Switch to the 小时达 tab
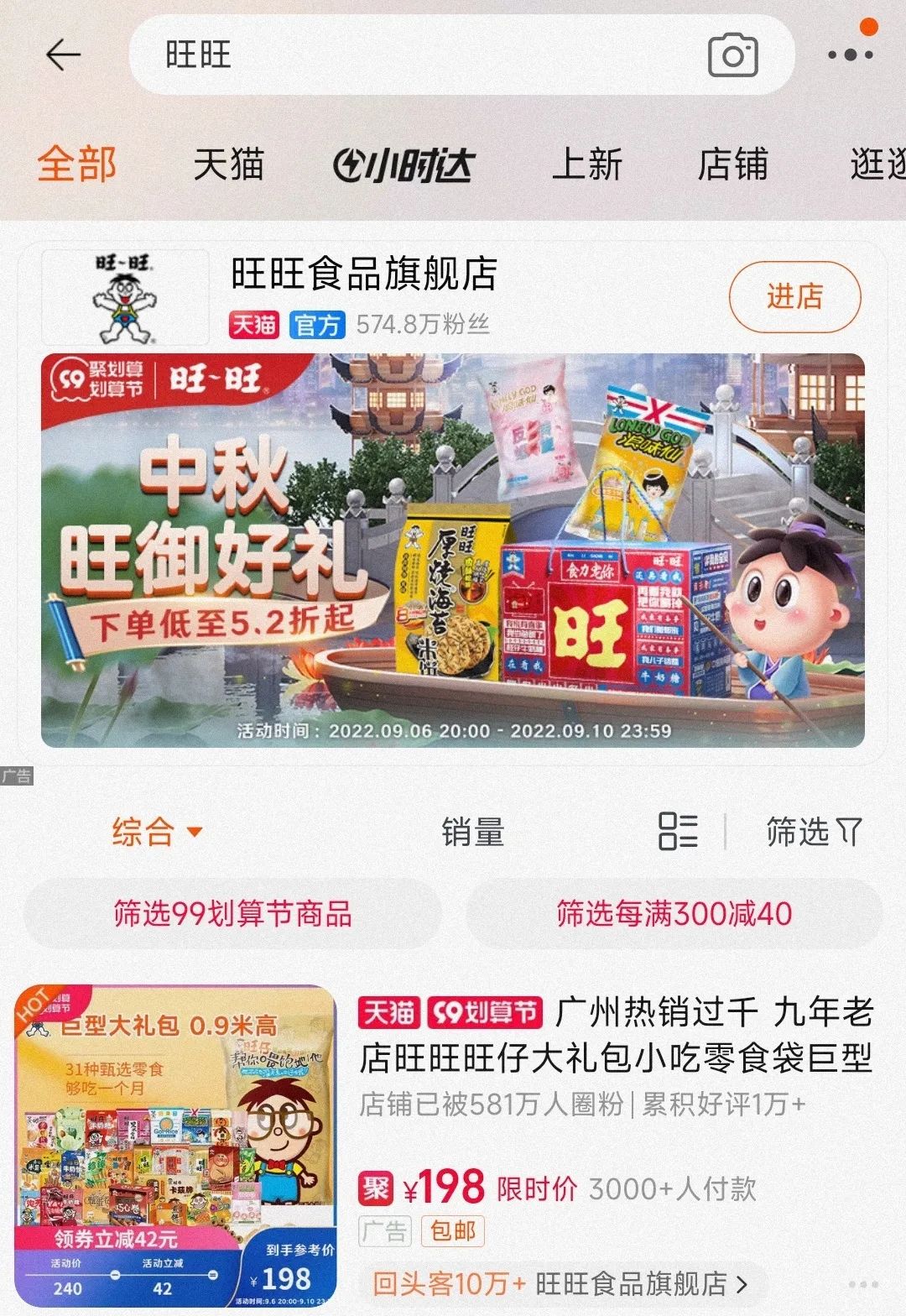The width and height of the screenshot is (906, 1316). (x=404, y=164)
